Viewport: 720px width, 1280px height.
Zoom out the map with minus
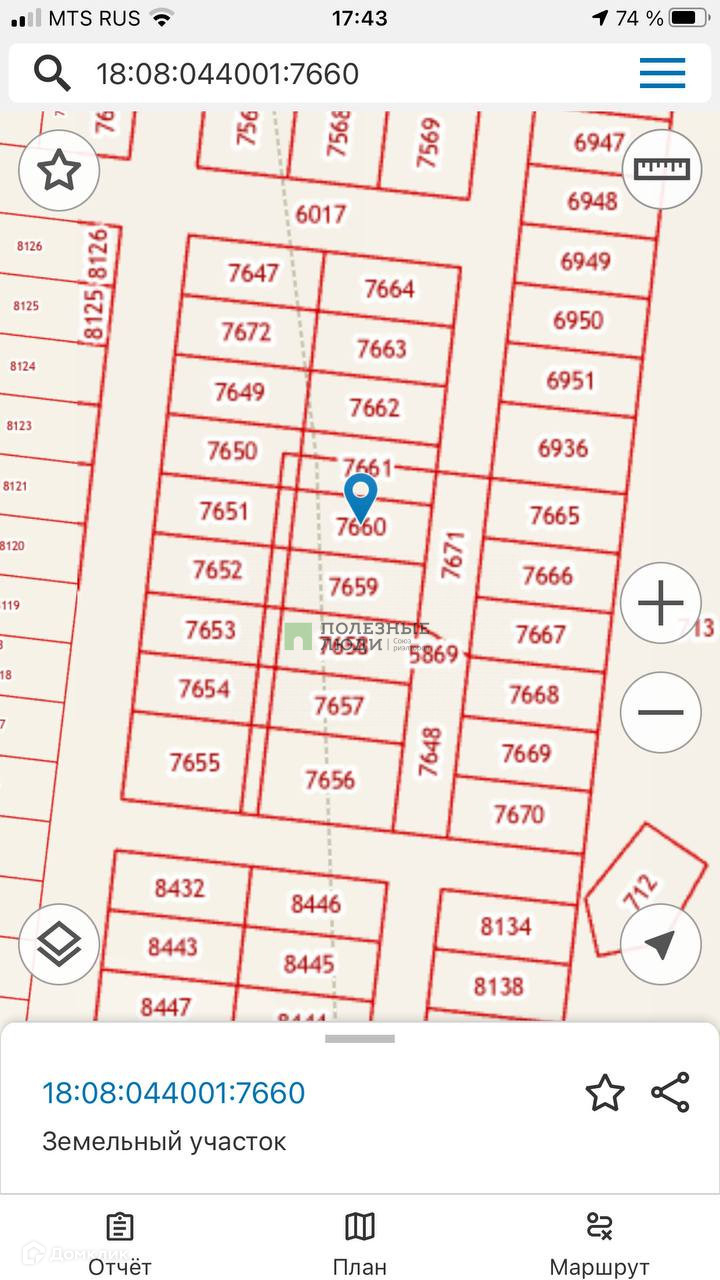(661, 713)
